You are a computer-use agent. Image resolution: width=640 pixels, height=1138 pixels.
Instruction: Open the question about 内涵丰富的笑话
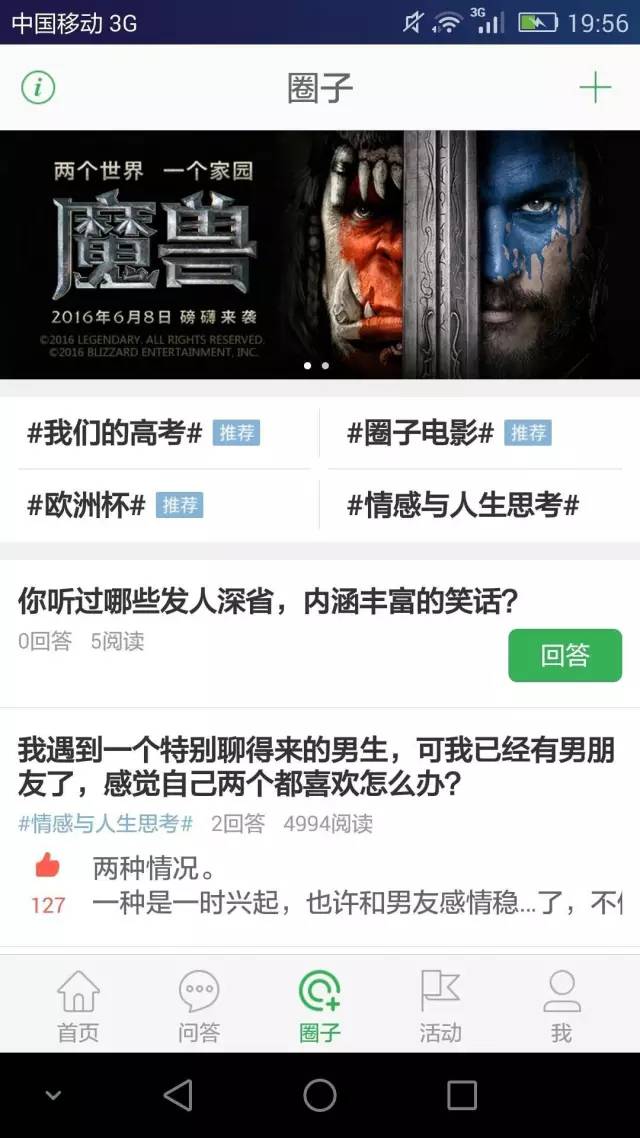click(x=268, y=602)
